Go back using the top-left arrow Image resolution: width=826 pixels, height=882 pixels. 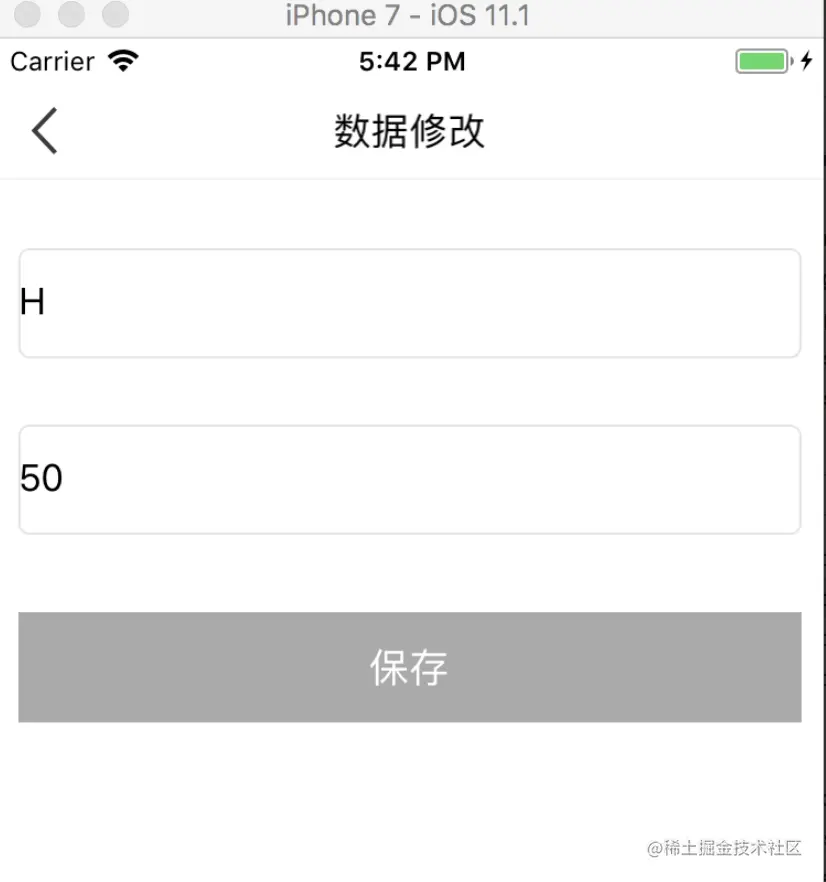tap(44, 131)
